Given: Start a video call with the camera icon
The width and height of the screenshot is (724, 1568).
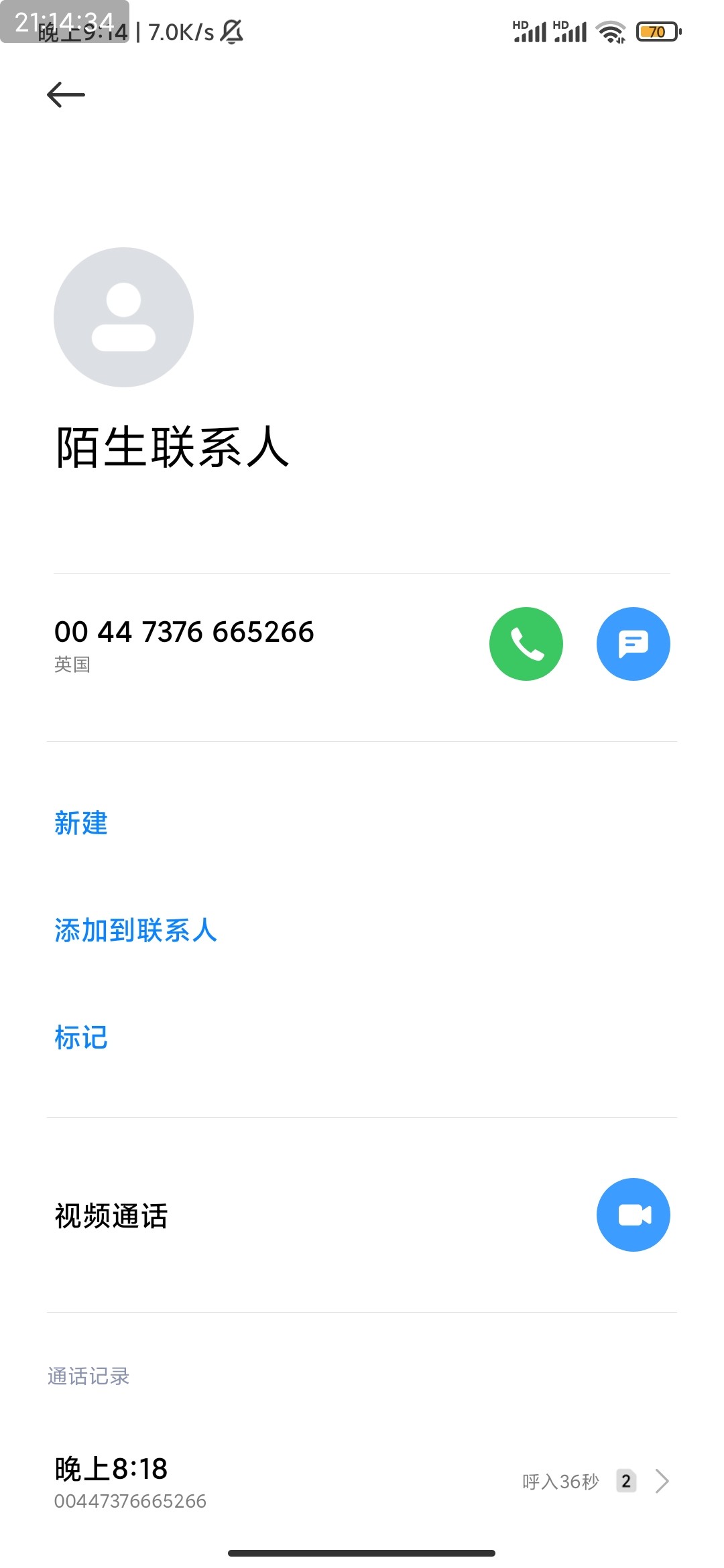Looking at the screenshot, I should [x=633, y=1215].
